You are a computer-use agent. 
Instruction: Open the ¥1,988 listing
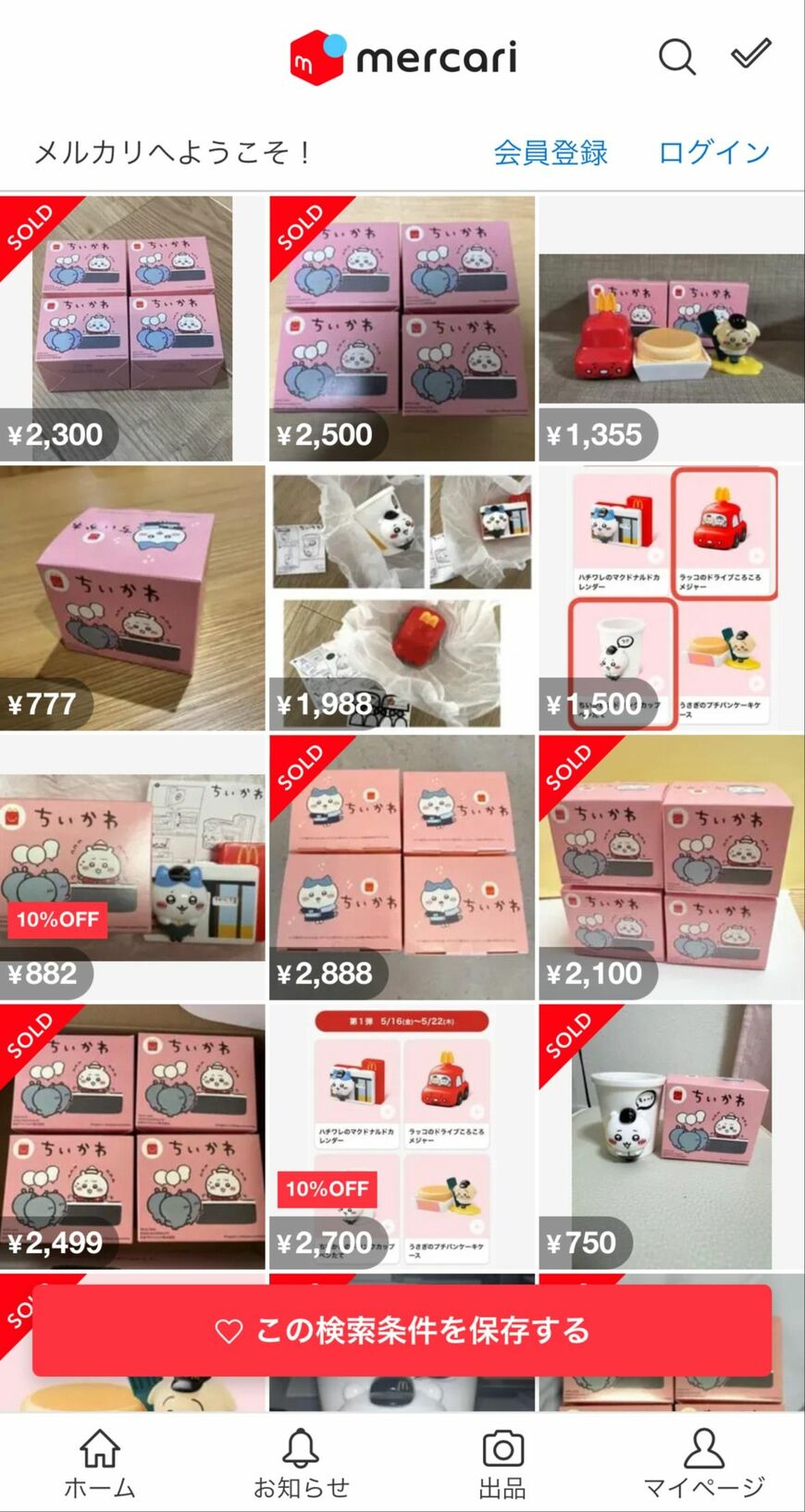pyautogui.click(x=402, y=596)
